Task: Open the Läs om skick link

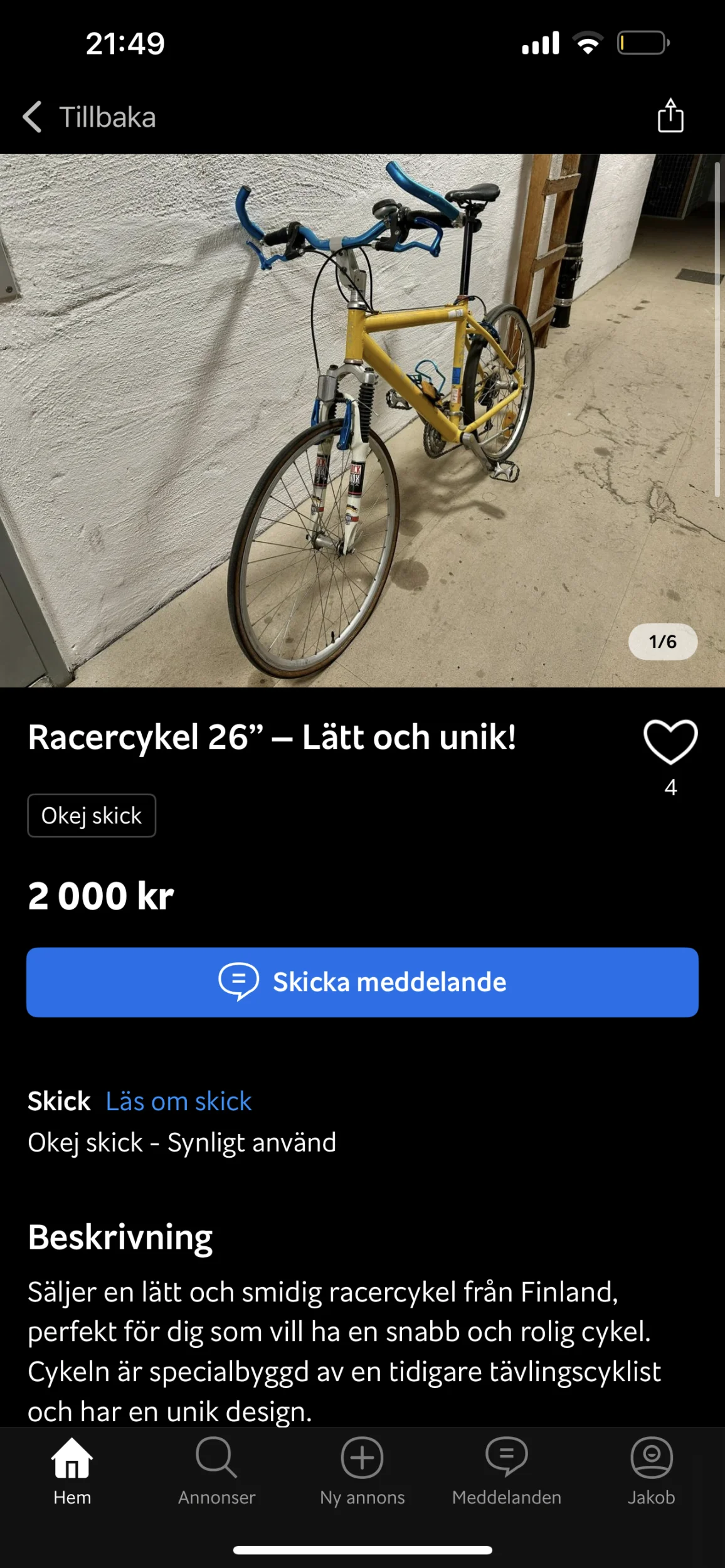Action: click(x=179, y=1101)
